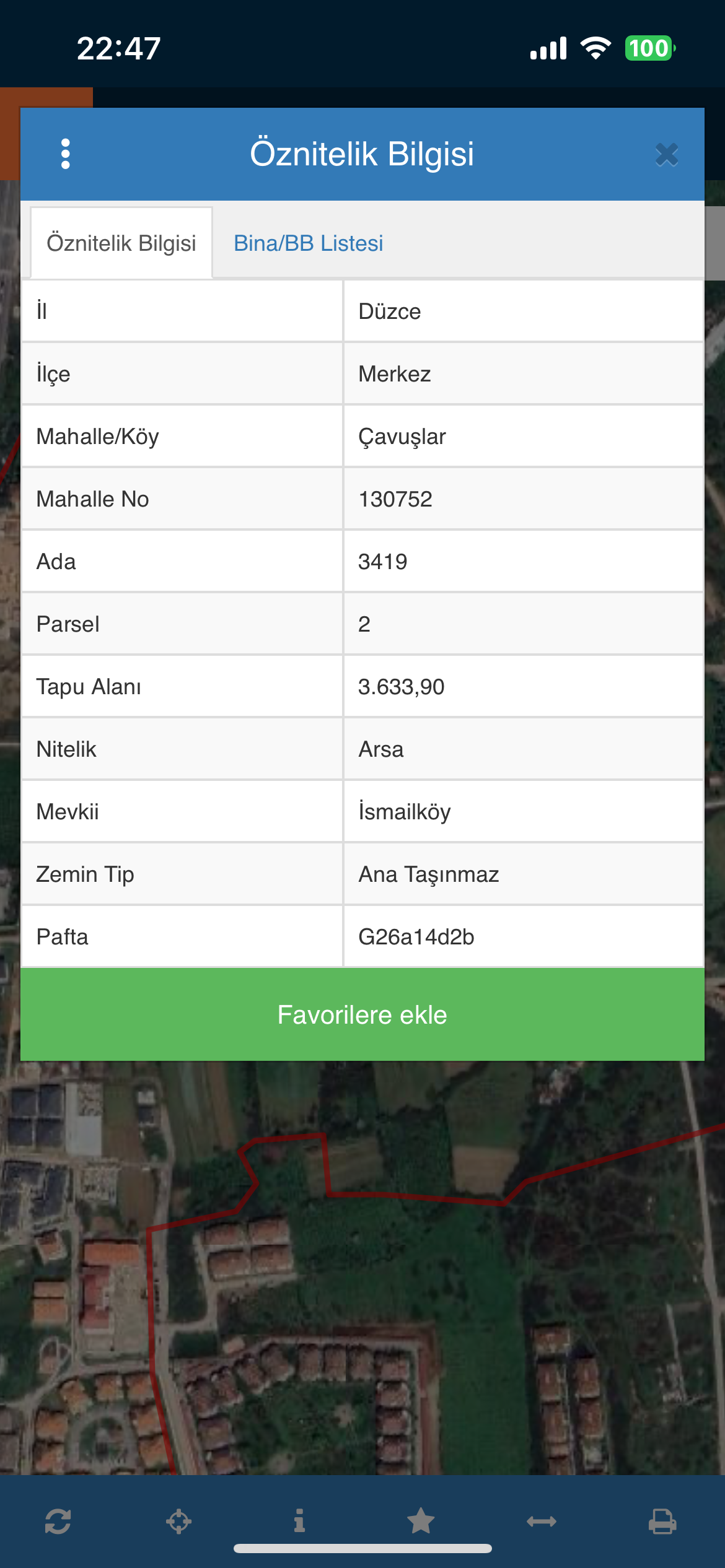725x1568 pixels.
Task: Open the three-dot menu in the dialog header
Action: tap(66, 154)
